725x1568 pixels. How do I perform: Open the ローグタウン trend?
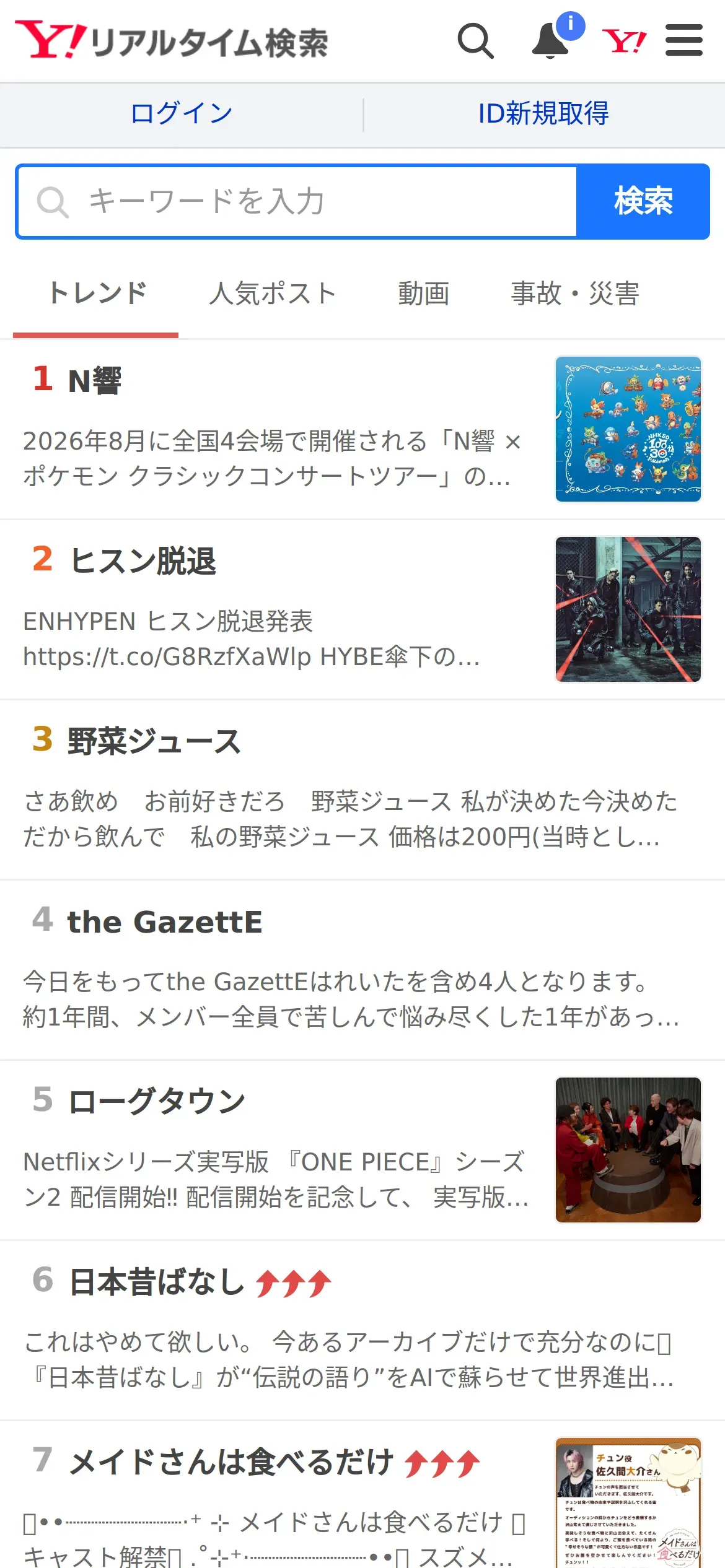[156, 1102]
